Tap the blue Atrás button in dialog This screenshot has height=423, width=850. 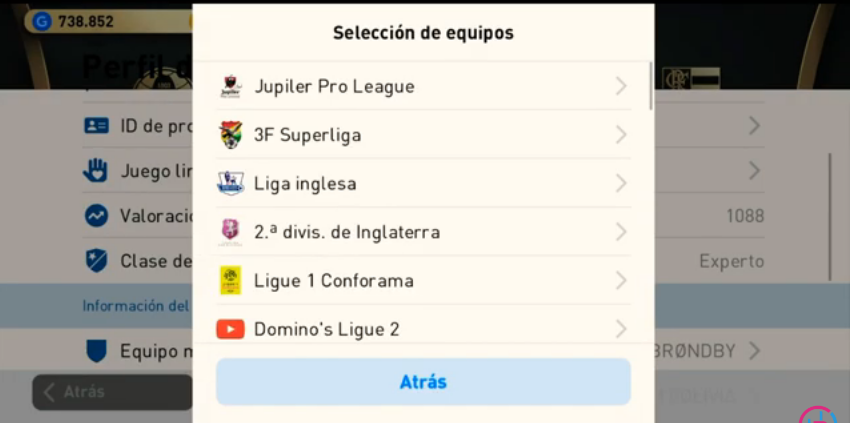tap(423, 382)
